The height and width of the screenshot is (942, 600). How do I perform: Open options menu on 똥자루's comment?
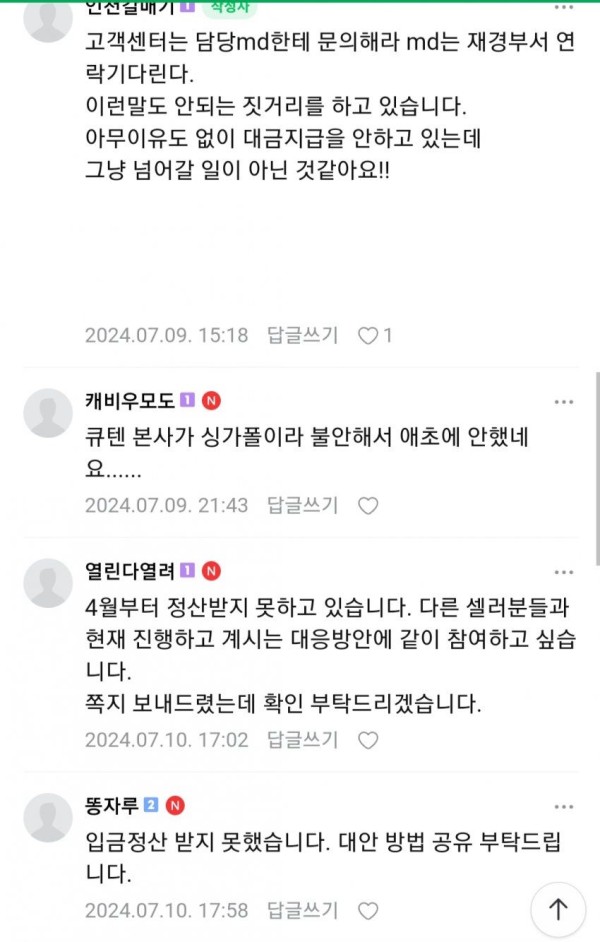pyautogui.click(x=564, y=806)
